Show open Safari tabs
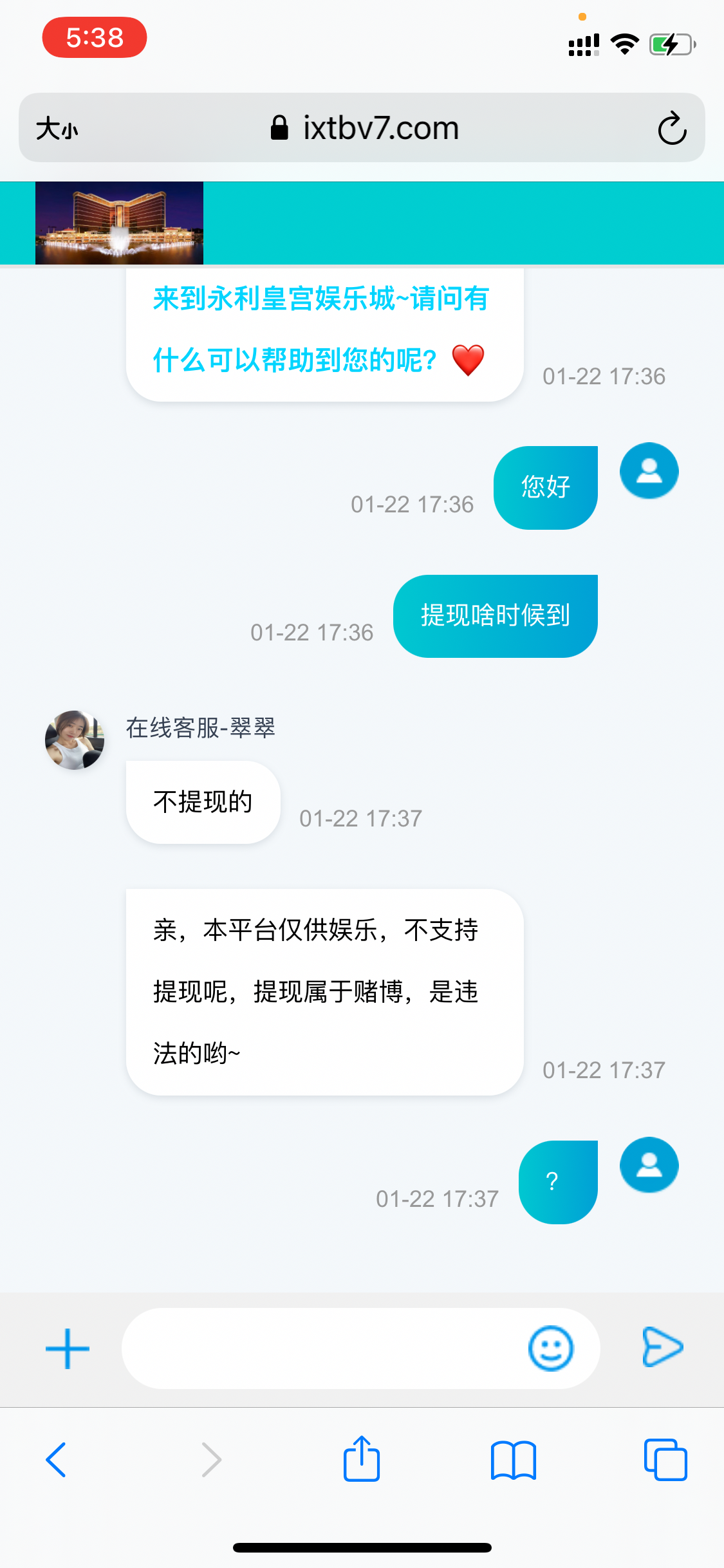The height and width of the screenshot is (1568, 724). point(665,1460)
